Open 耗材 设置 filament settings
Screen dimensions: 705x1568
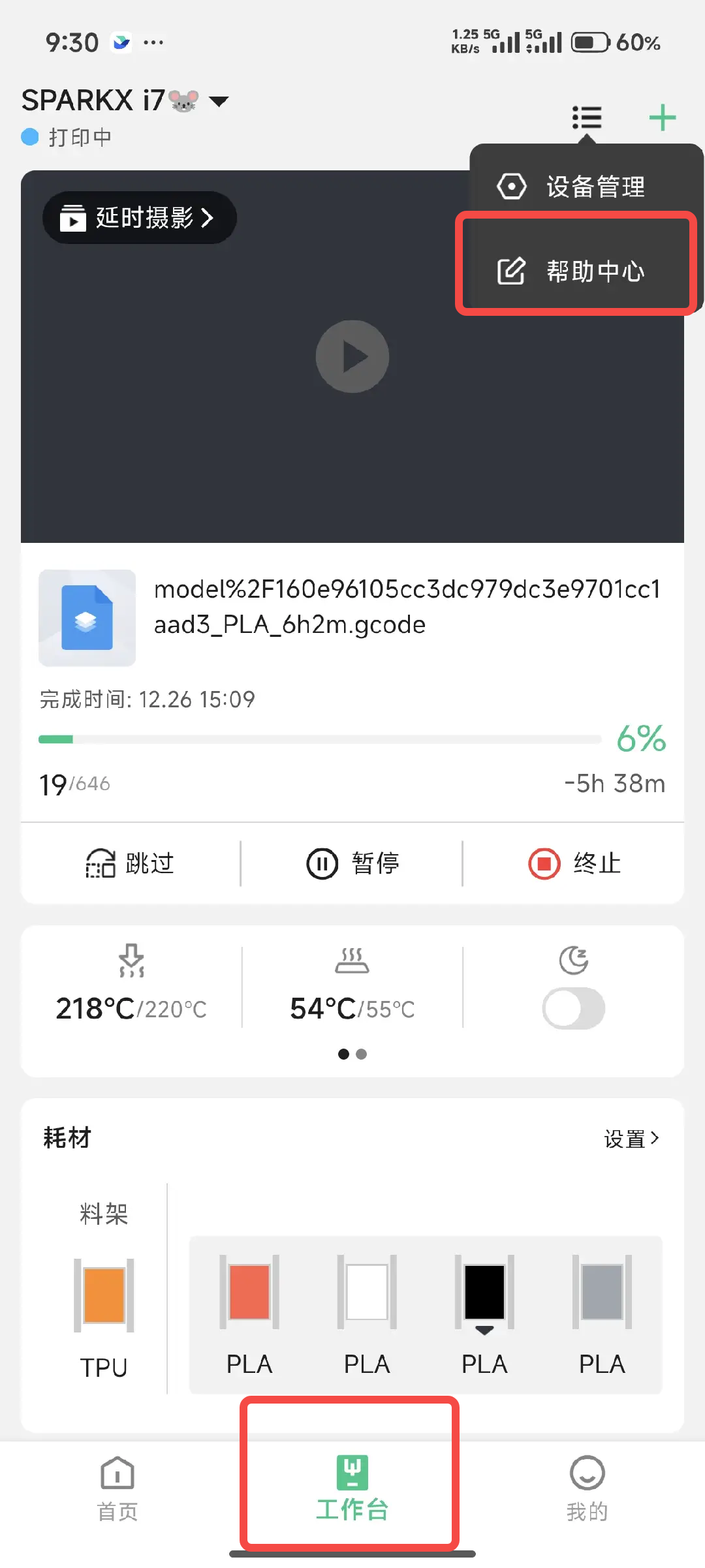[631, 1139]
